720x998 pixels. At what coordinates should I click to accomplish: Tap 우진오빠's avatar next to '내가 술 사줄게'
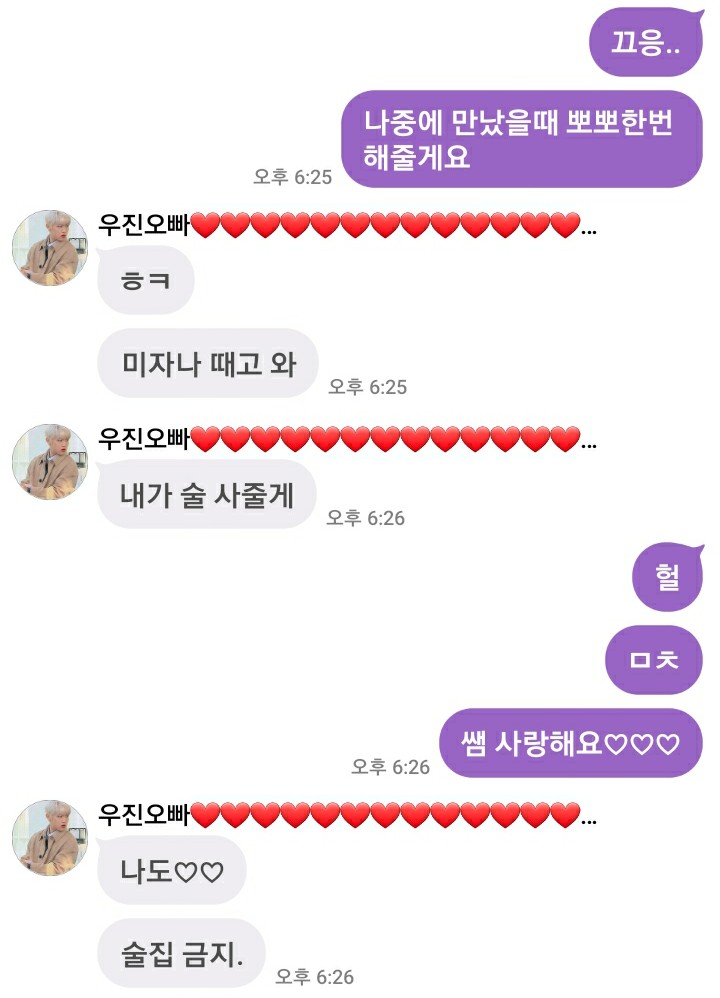(50, 462)
